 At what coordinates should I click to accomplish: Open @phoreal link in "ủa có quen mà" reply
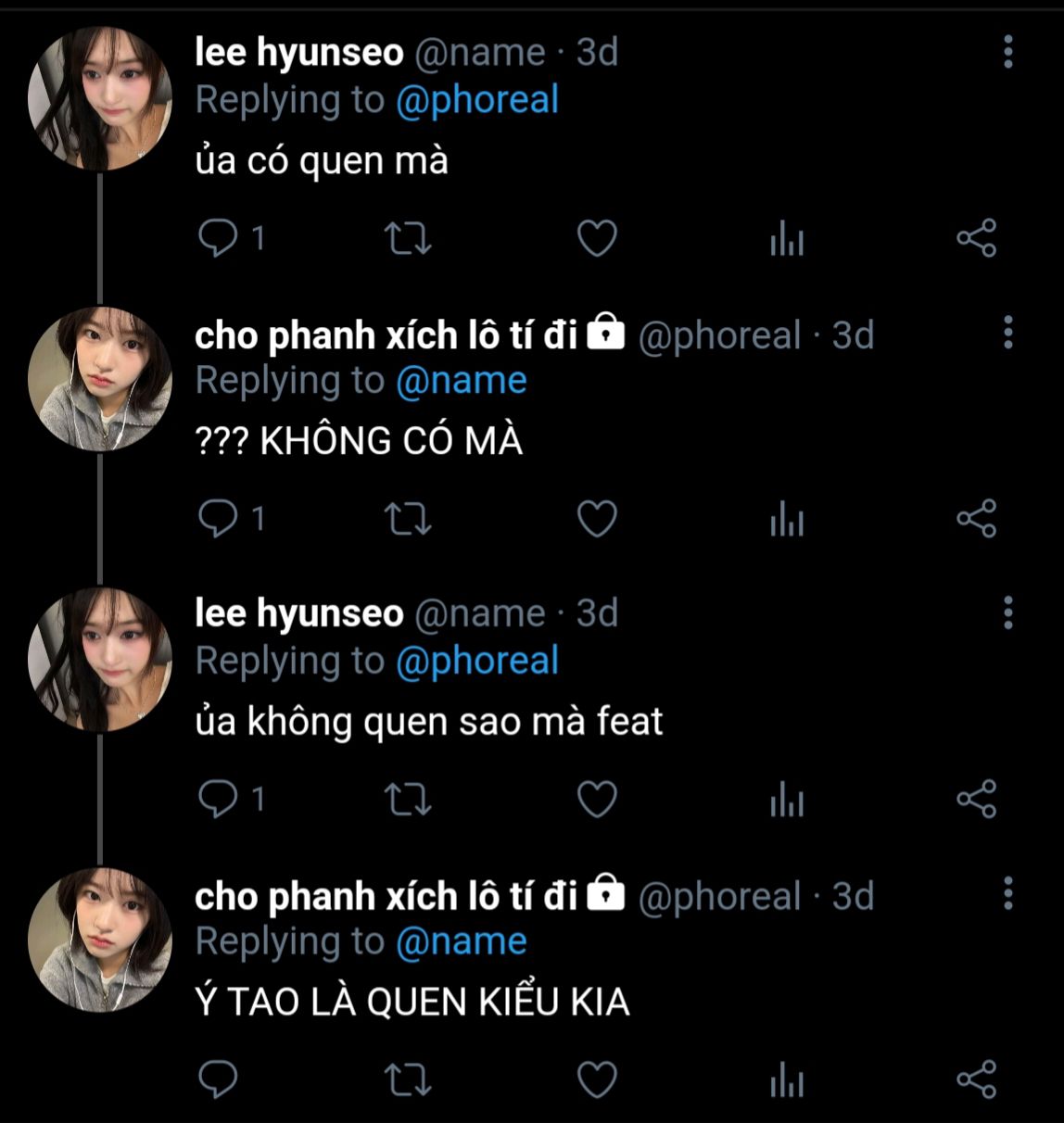click(x=476, y=100)
